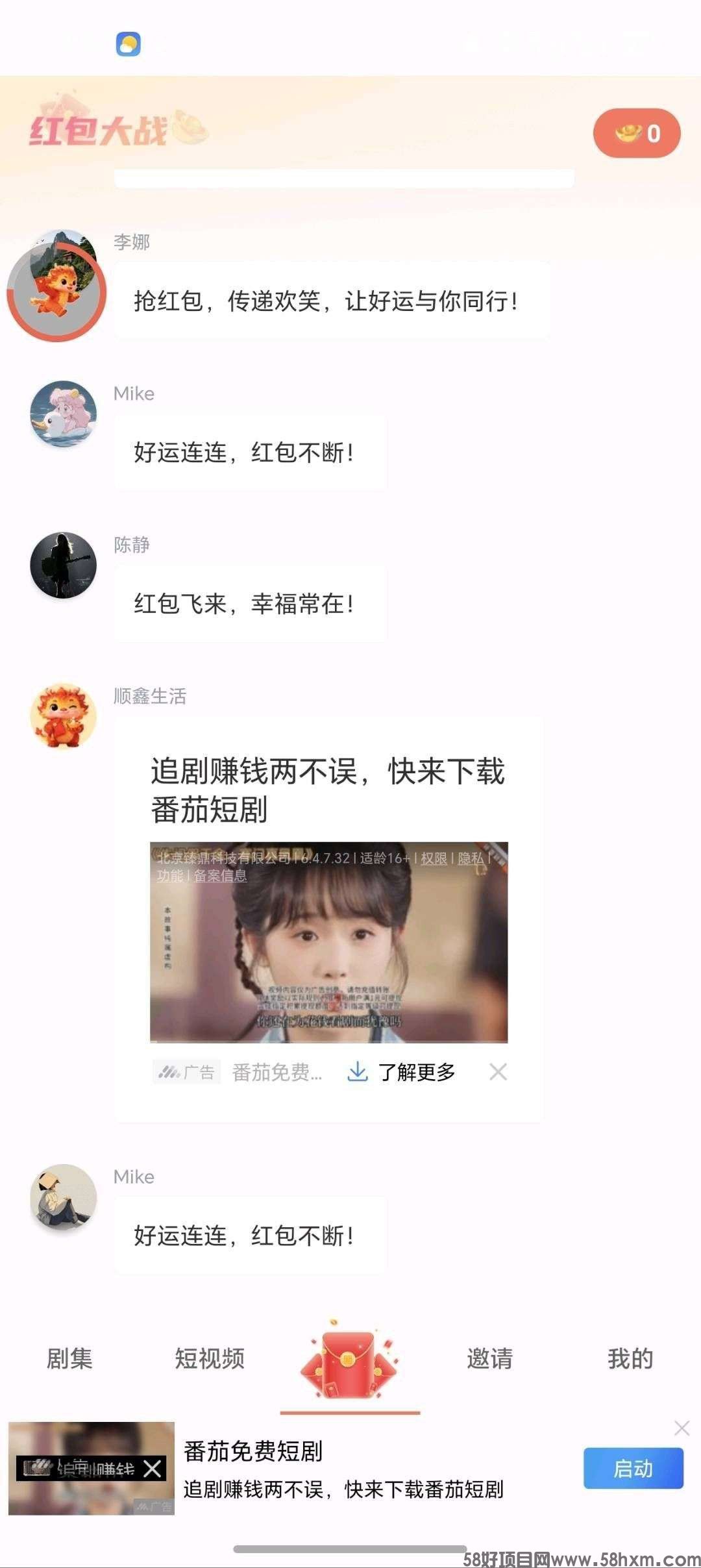Open the 备案信息 link on the ad

click(x=220, y=876)
